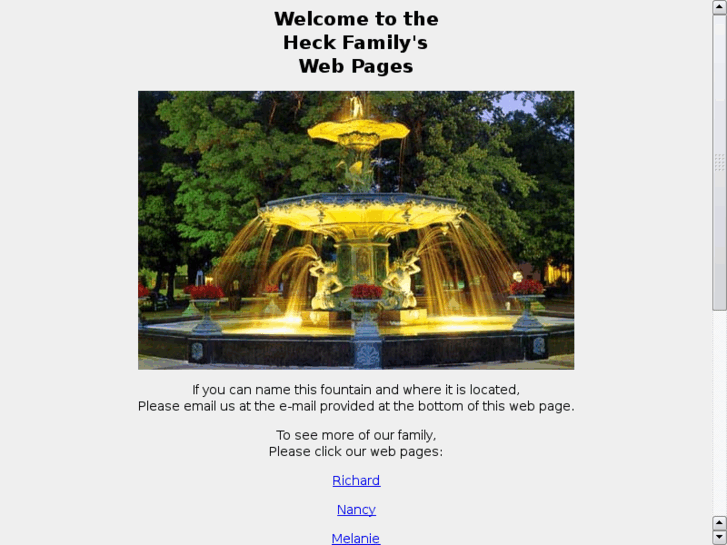This screenshot has height=545, width=727.
Task: Open Melanie's web page link
Action: (x=356, y=538)
